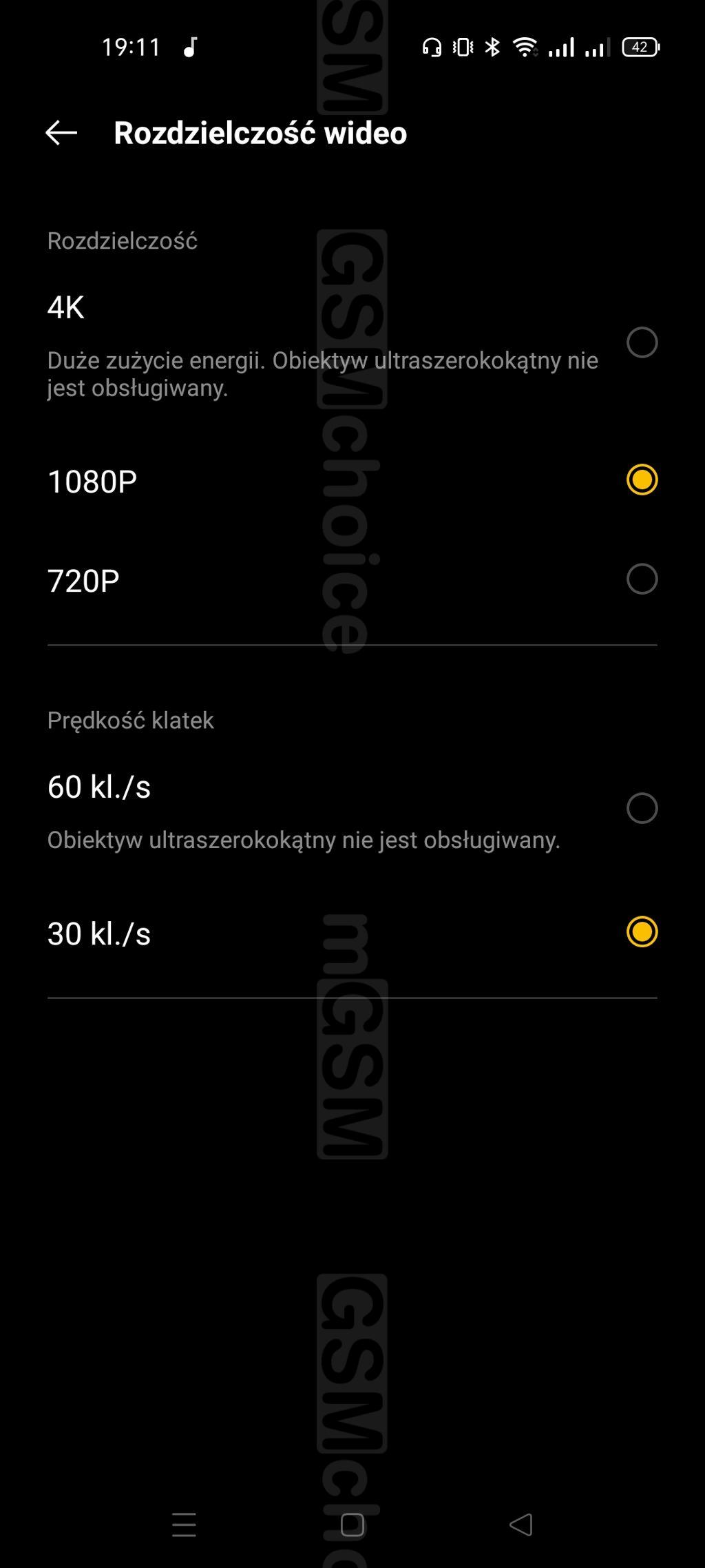Go back from Rozdzielczość wideo
The image size is (705, 1568).
coord(61,133)
